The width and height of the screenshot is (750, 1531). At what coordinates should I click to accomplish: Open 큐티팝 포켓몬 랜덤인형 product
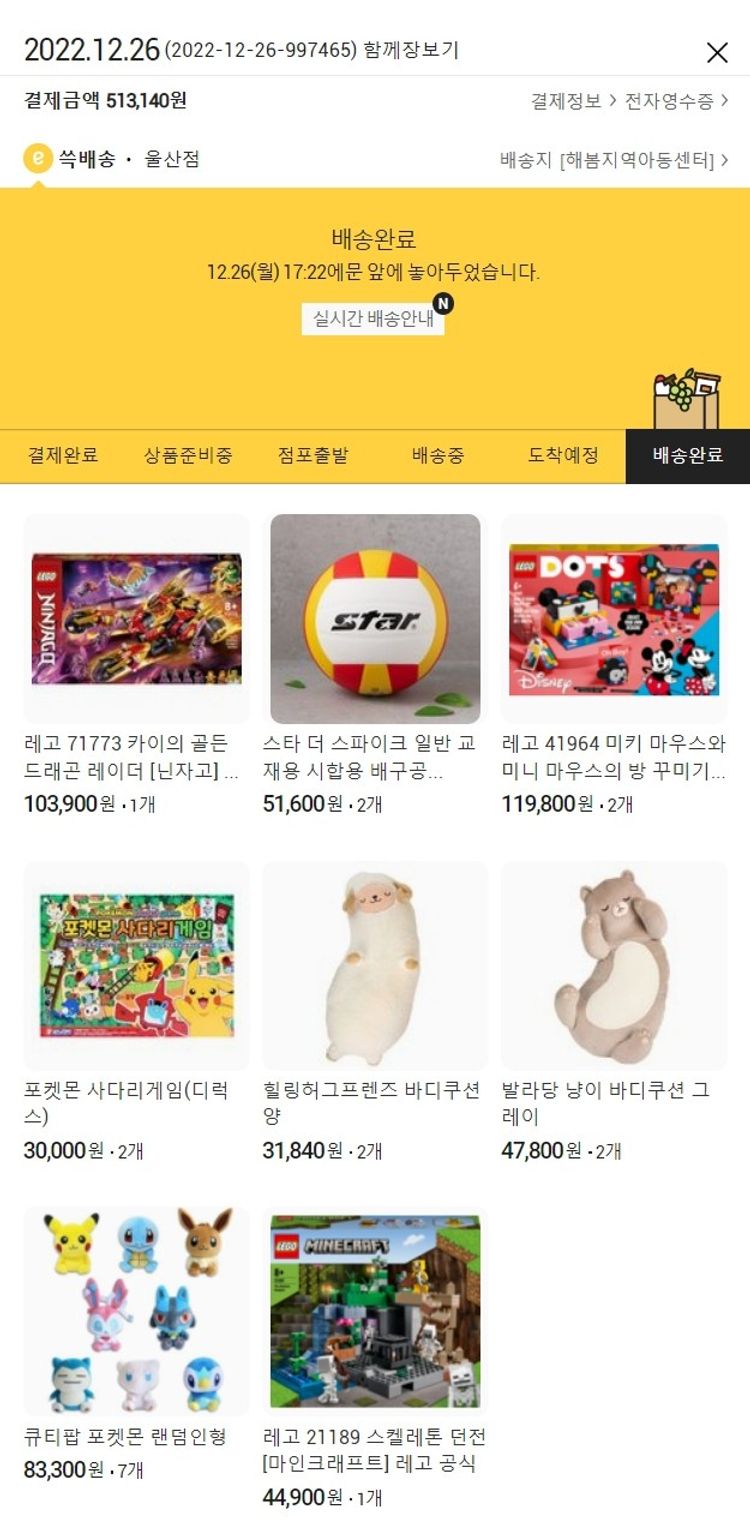click(x=136, y=1311)
